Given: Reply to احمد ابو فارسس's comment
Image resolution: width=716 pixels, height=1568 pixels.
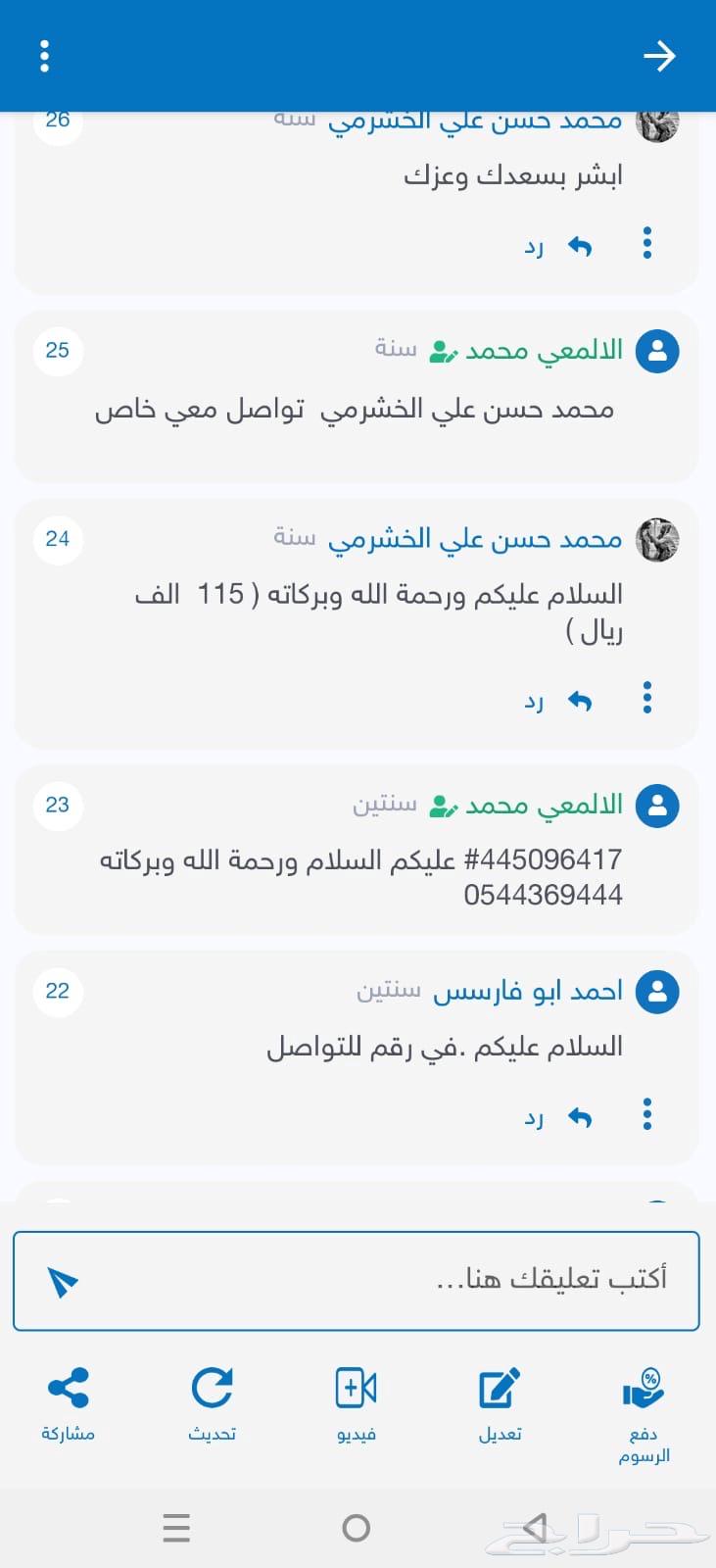Looking at the screenshot, I should coord(559,1117).
